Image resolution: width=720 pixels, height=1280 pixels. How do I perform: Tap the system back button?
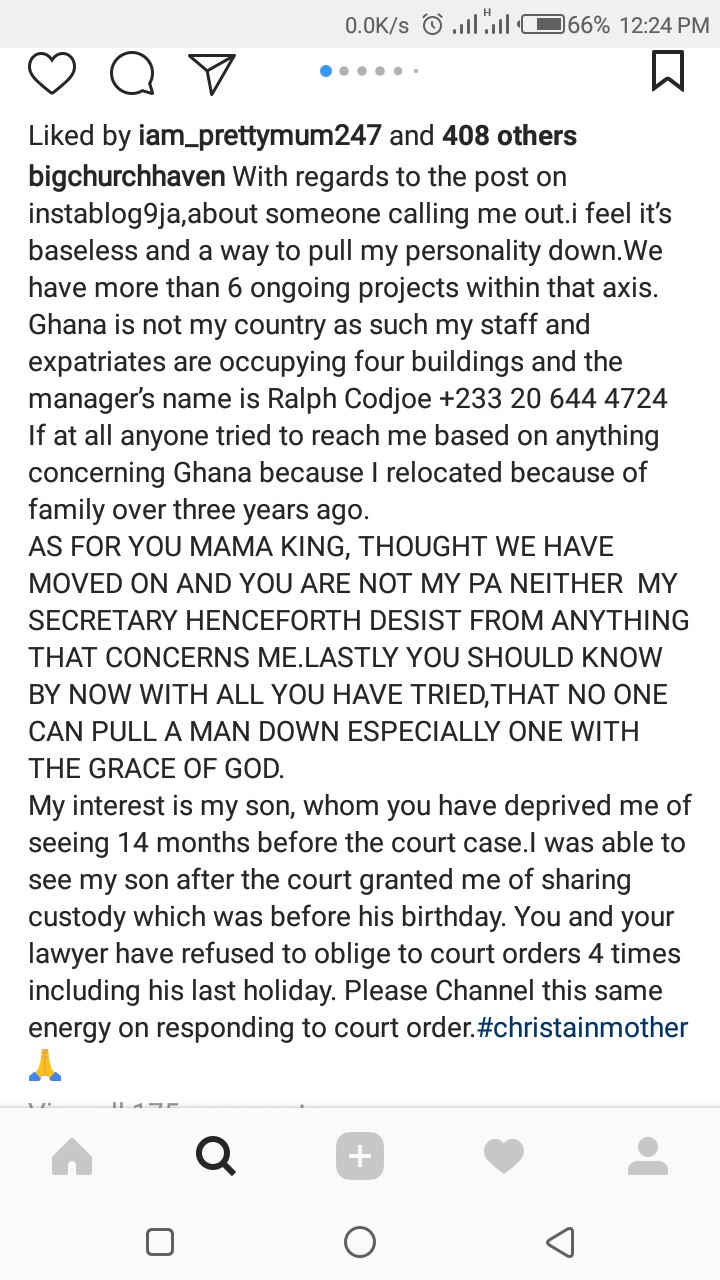coord(560,1242)
